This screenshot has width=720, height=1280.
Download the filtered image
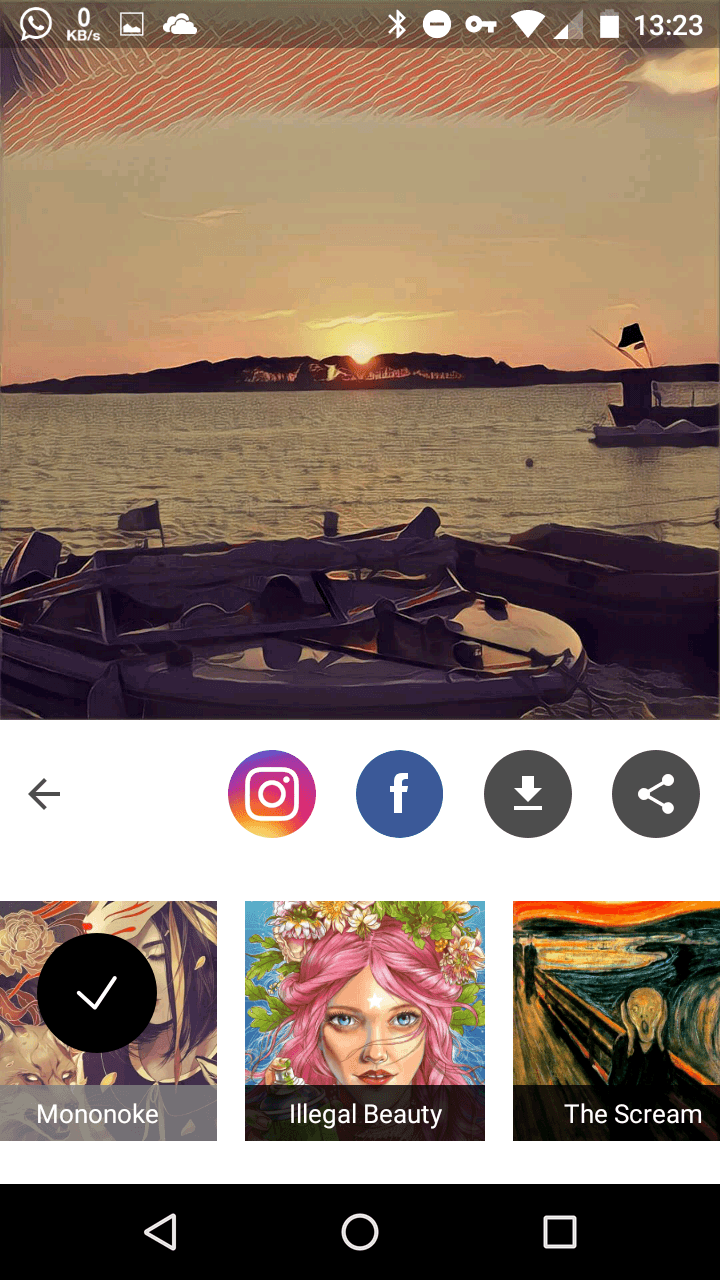pos(527,794)
